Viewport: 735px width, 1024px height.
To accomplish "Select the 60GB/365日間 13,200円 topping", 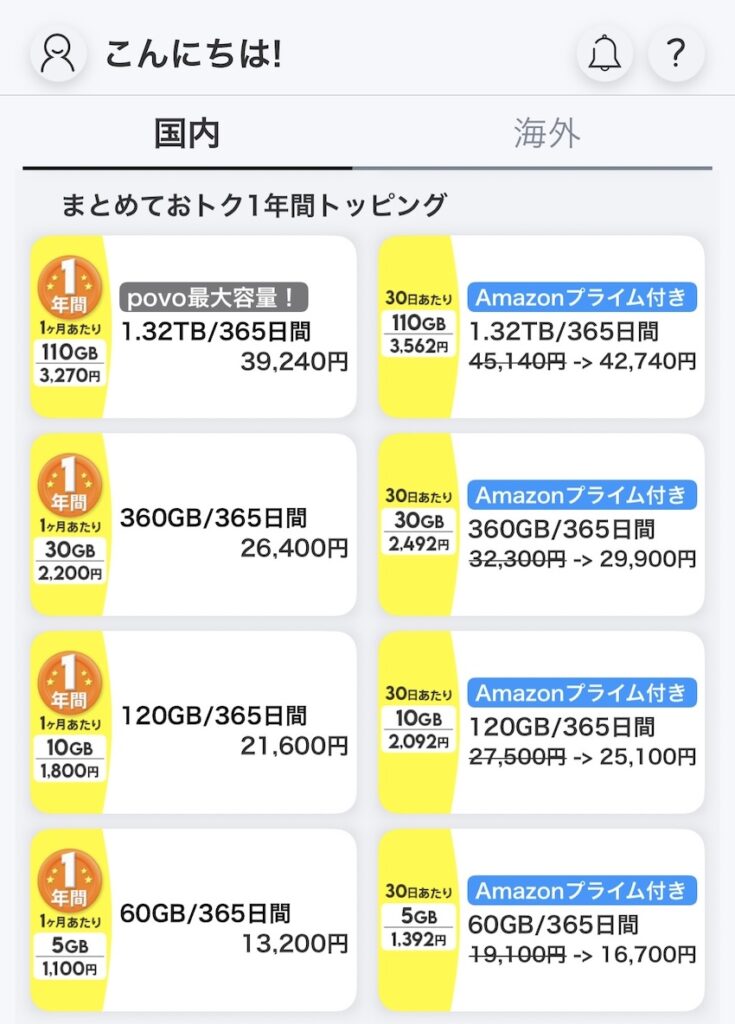I will pos(193,920).
